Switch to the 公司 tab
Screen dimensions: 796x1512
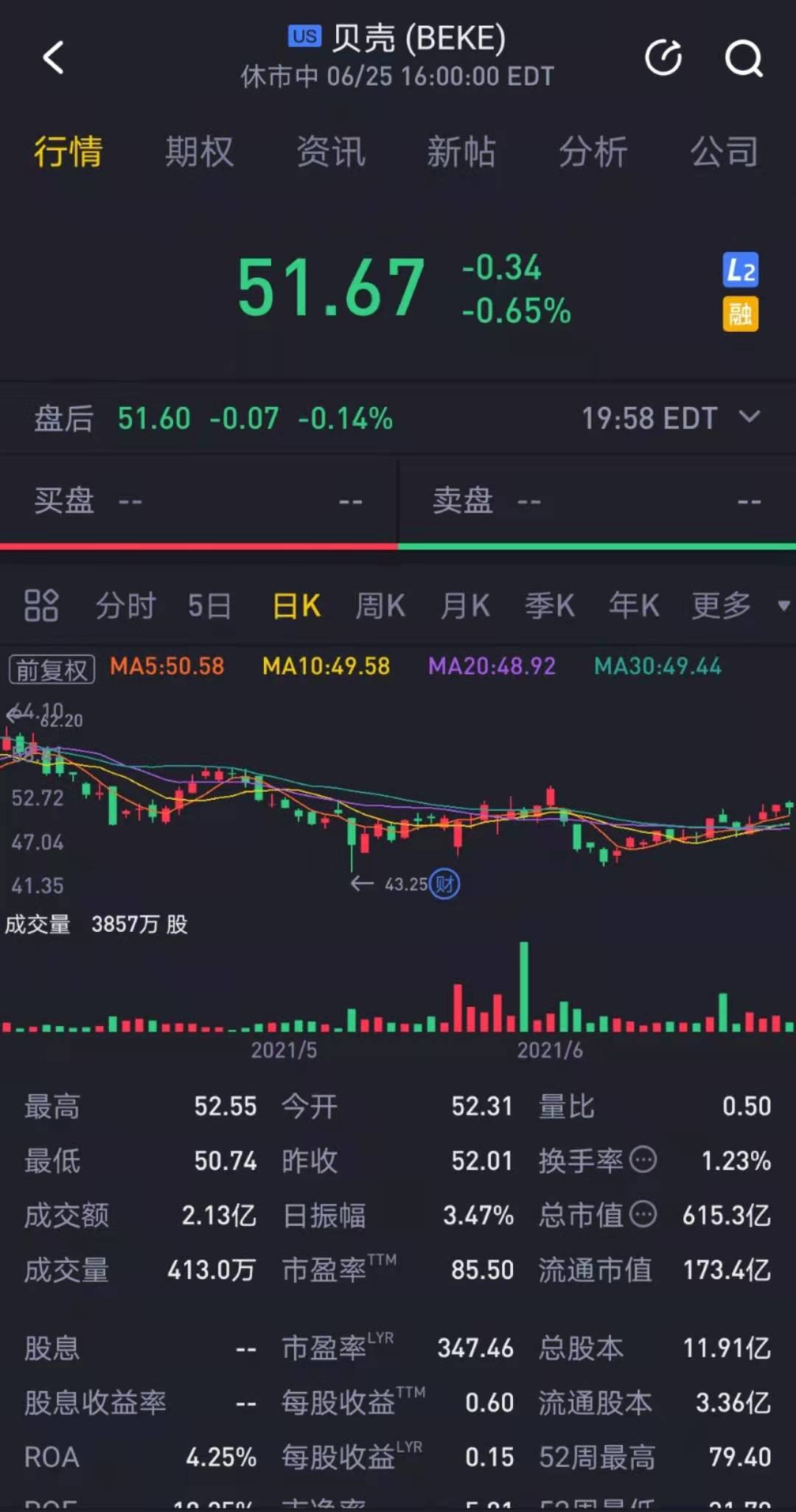724,152
